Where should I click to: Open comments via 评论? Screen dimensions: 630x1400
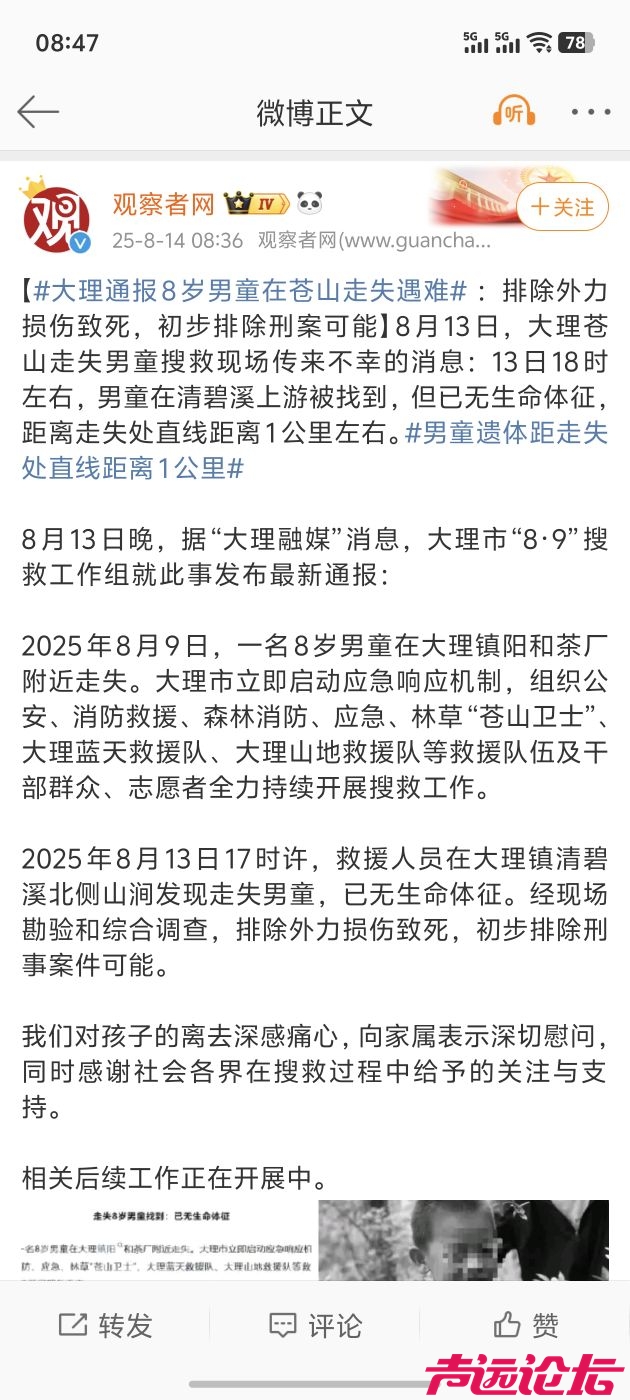point(315,1325)
